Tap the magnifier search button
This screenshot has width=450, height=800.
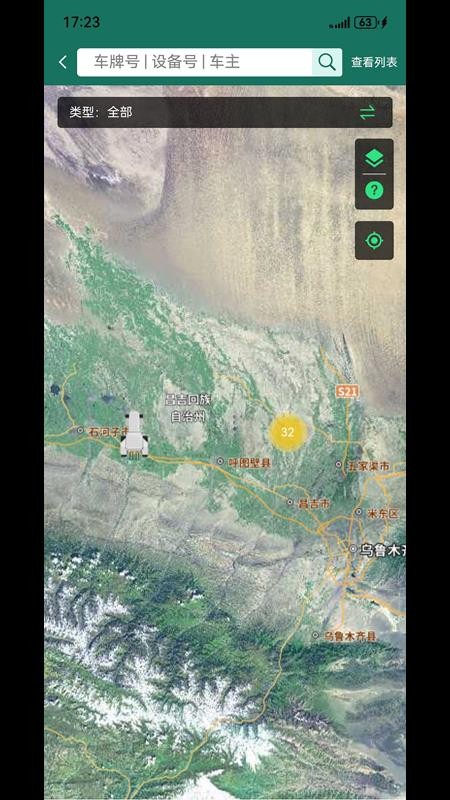tap(327, 62)
